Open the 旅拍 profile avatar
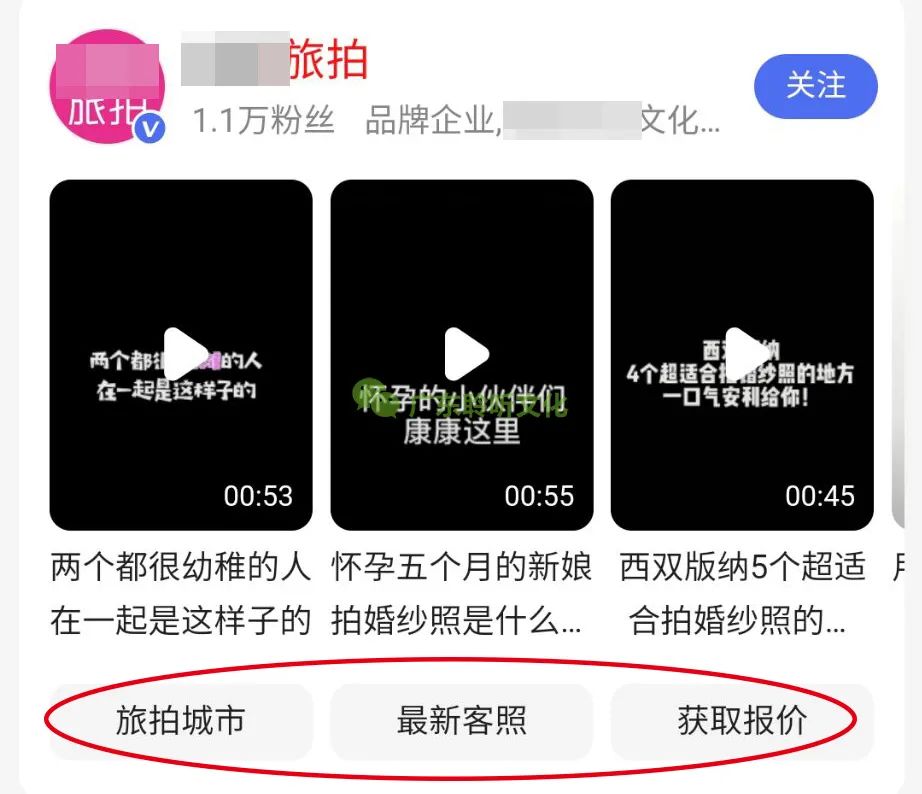The image size is (922, 794). coord(106,87)
